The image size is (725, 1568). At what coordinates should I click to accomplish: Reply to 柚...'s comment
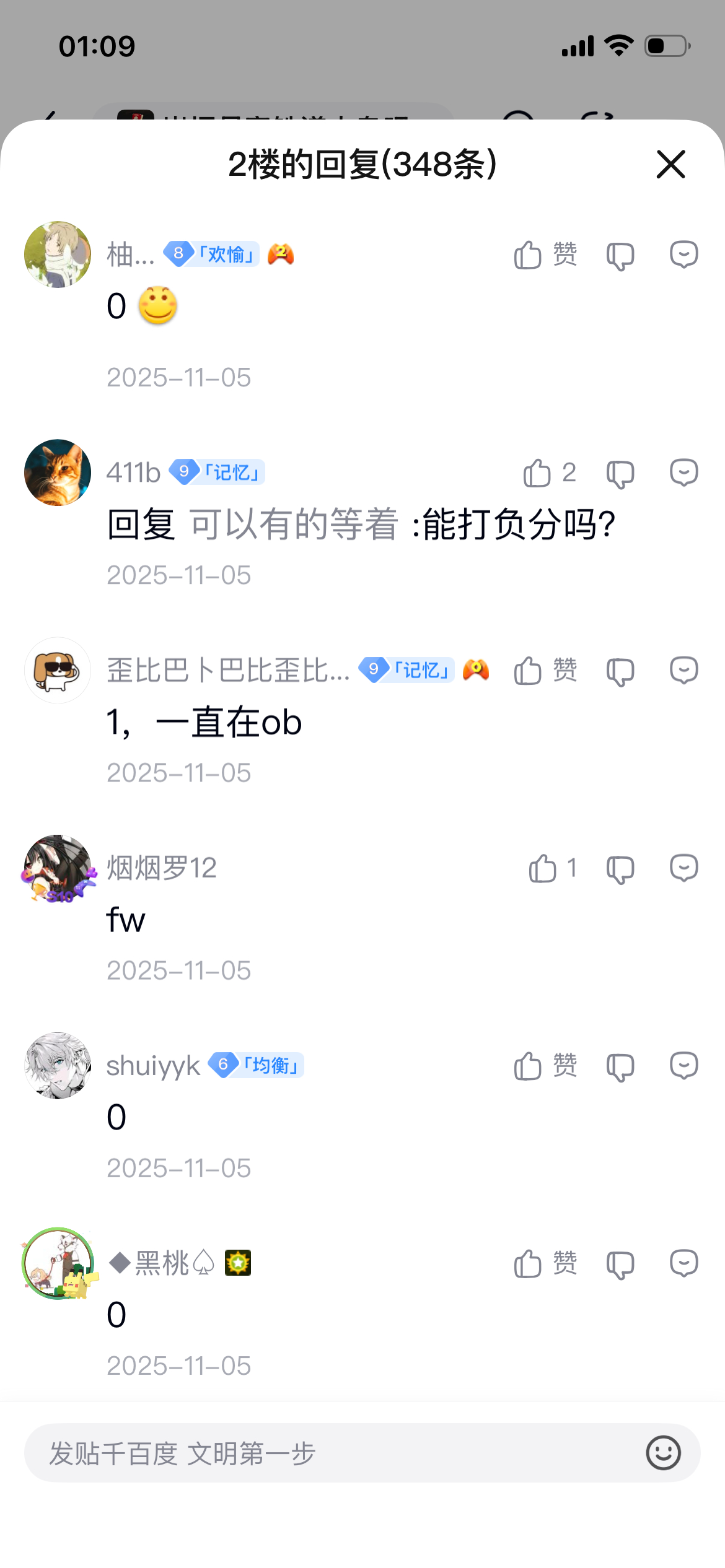(x=684, y=255)
